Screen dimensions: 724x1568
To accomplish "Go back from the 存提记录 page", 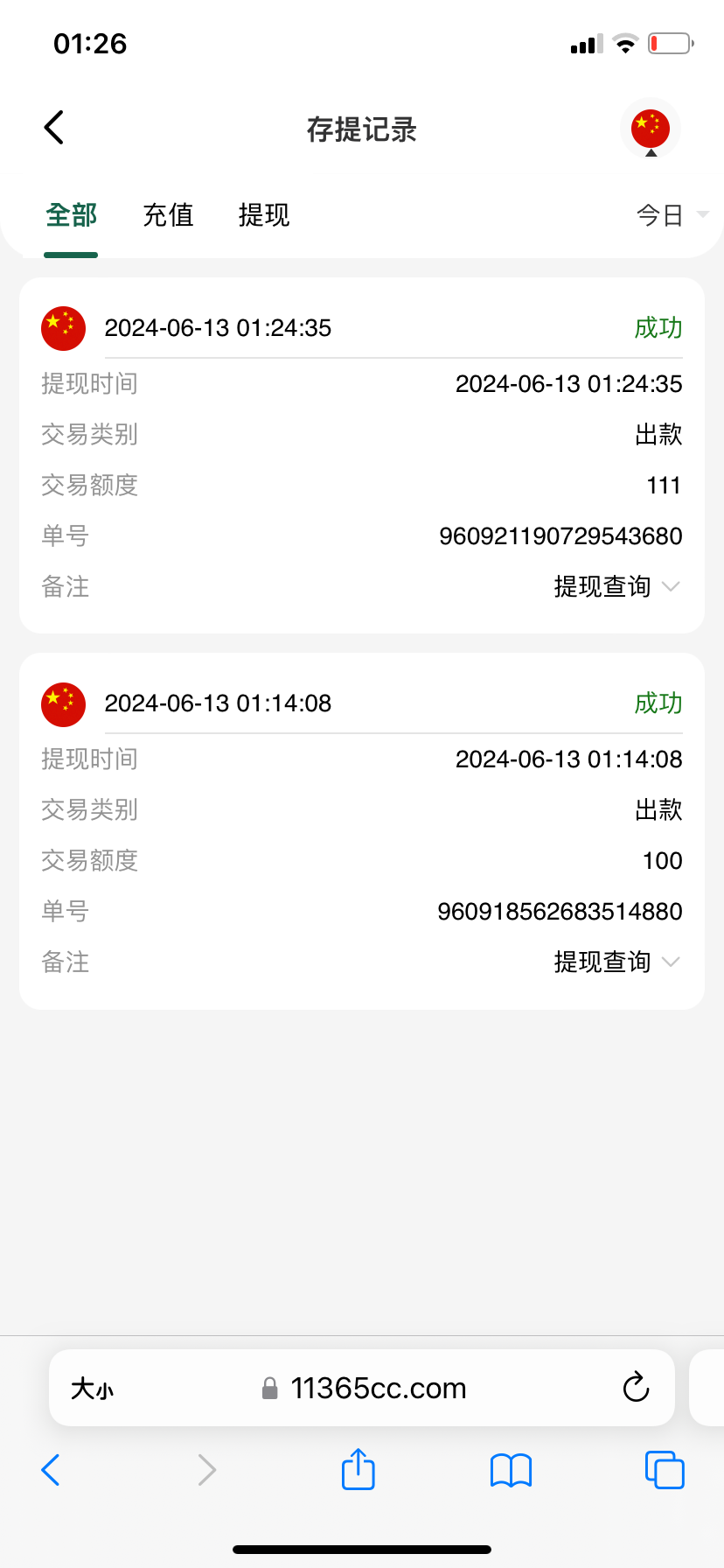I will (x=54, y=128).
